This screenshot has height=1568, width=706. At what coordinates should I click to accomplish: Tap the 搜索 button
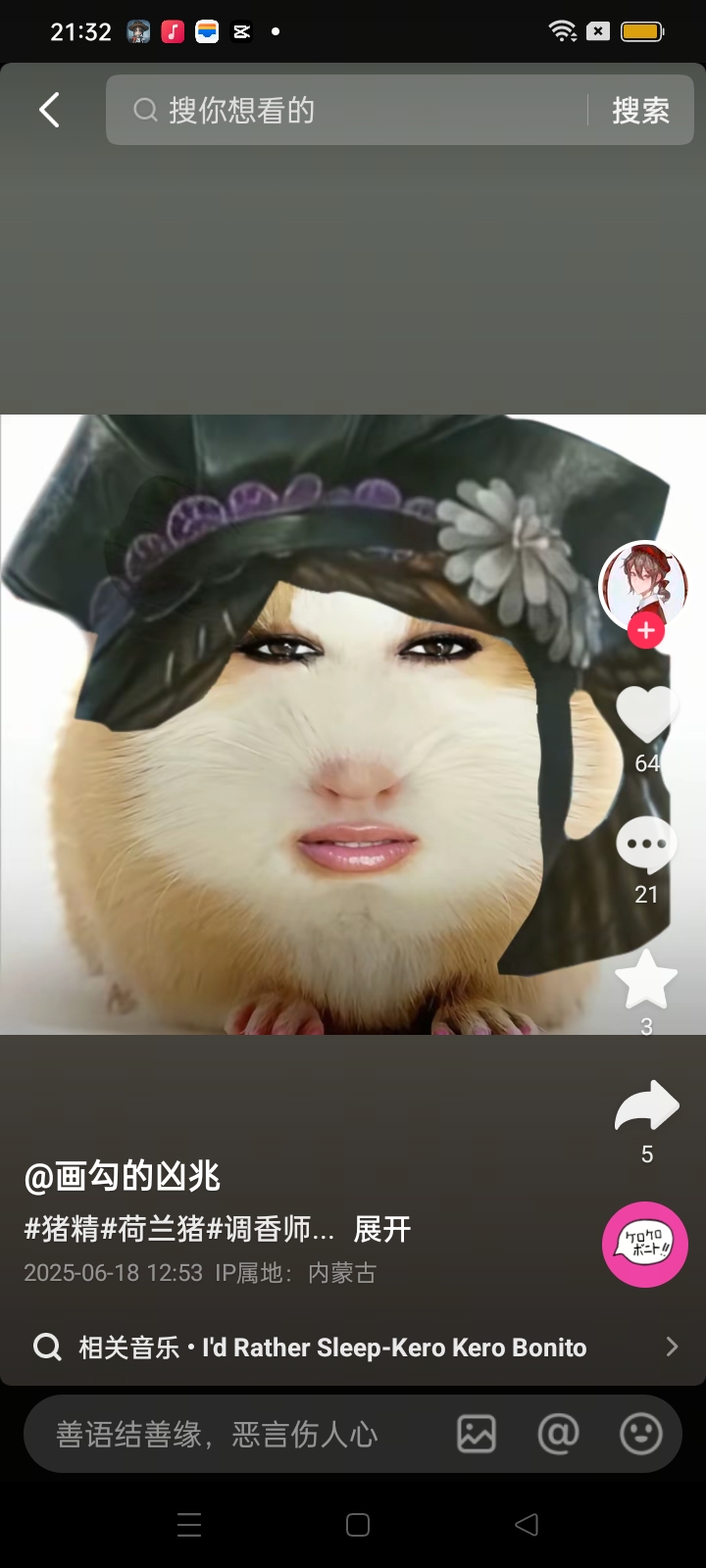640,110
